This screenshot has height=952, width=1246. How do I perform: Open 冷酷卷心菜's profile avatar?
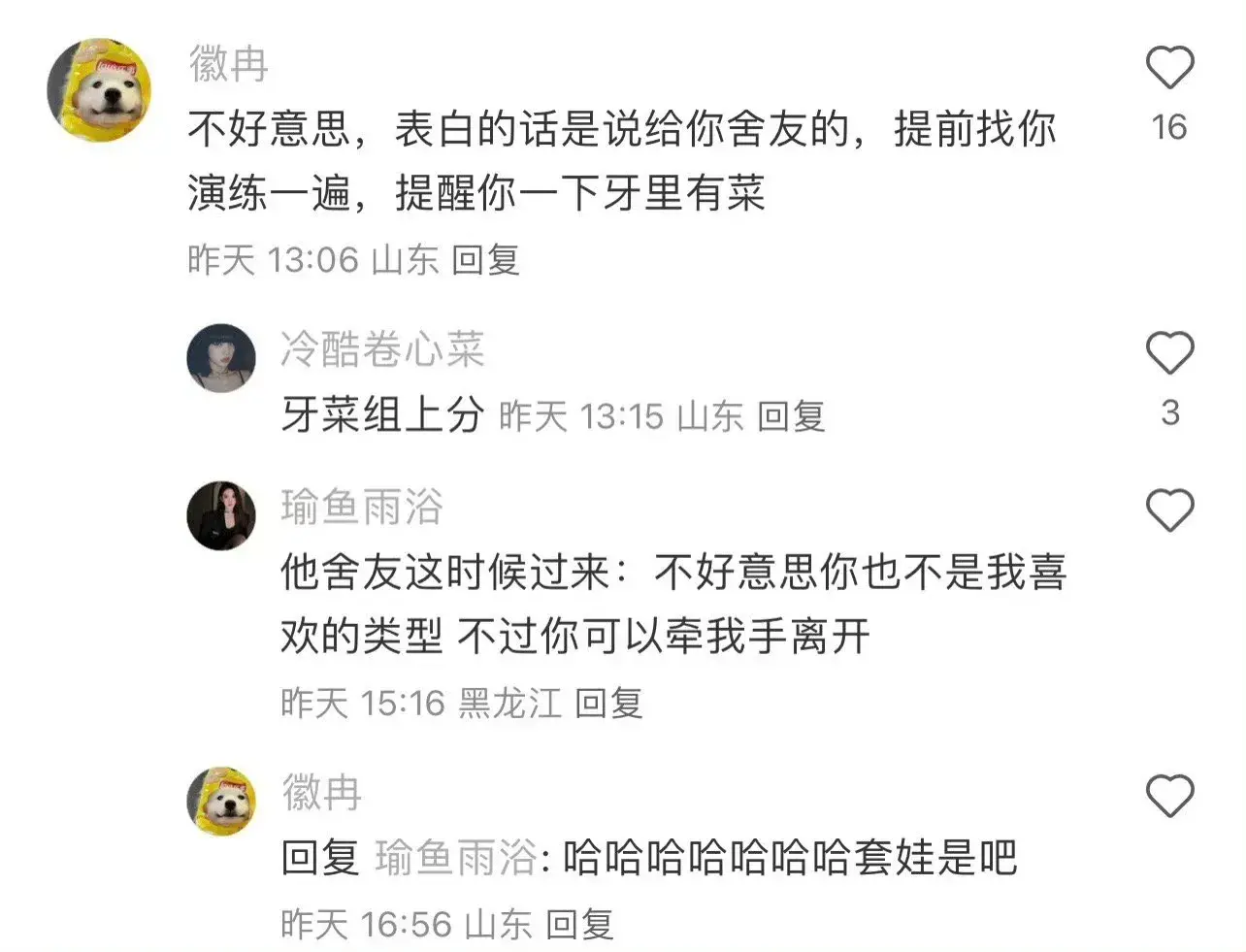coord(221,358)
